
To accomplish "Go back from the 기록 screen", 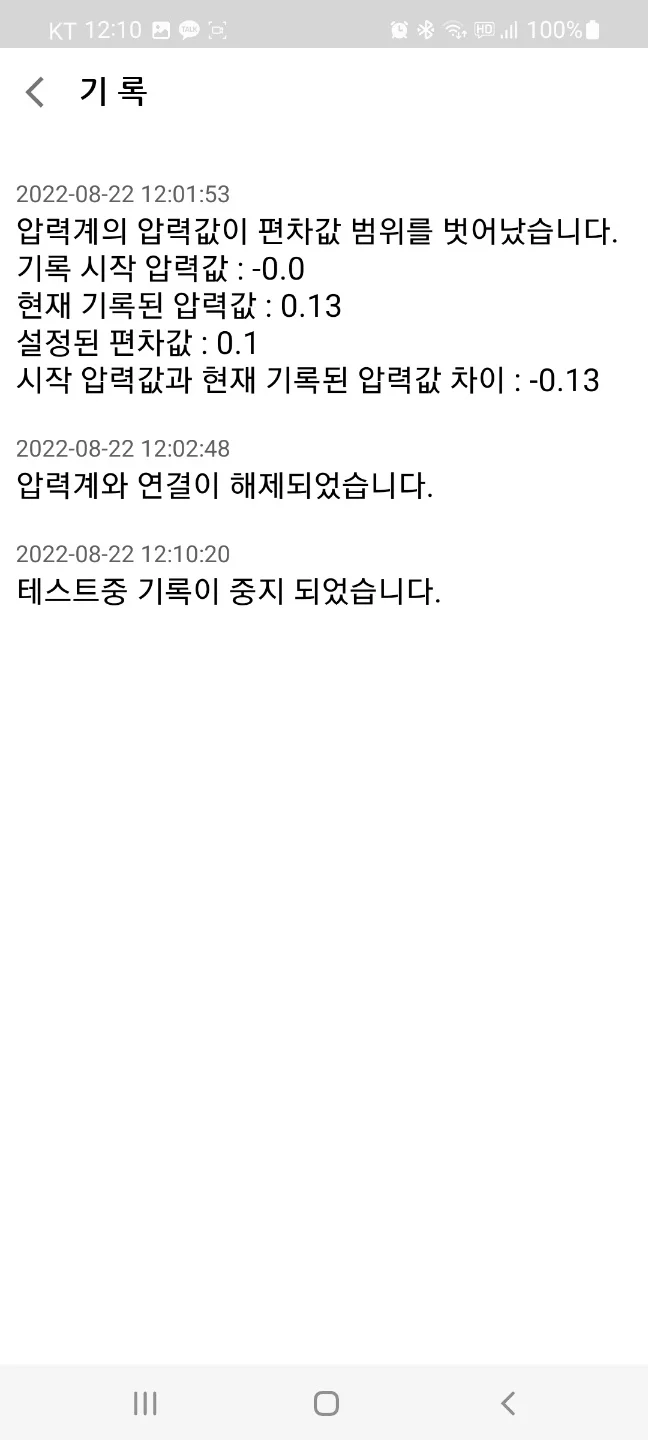I will click(36, 92).
